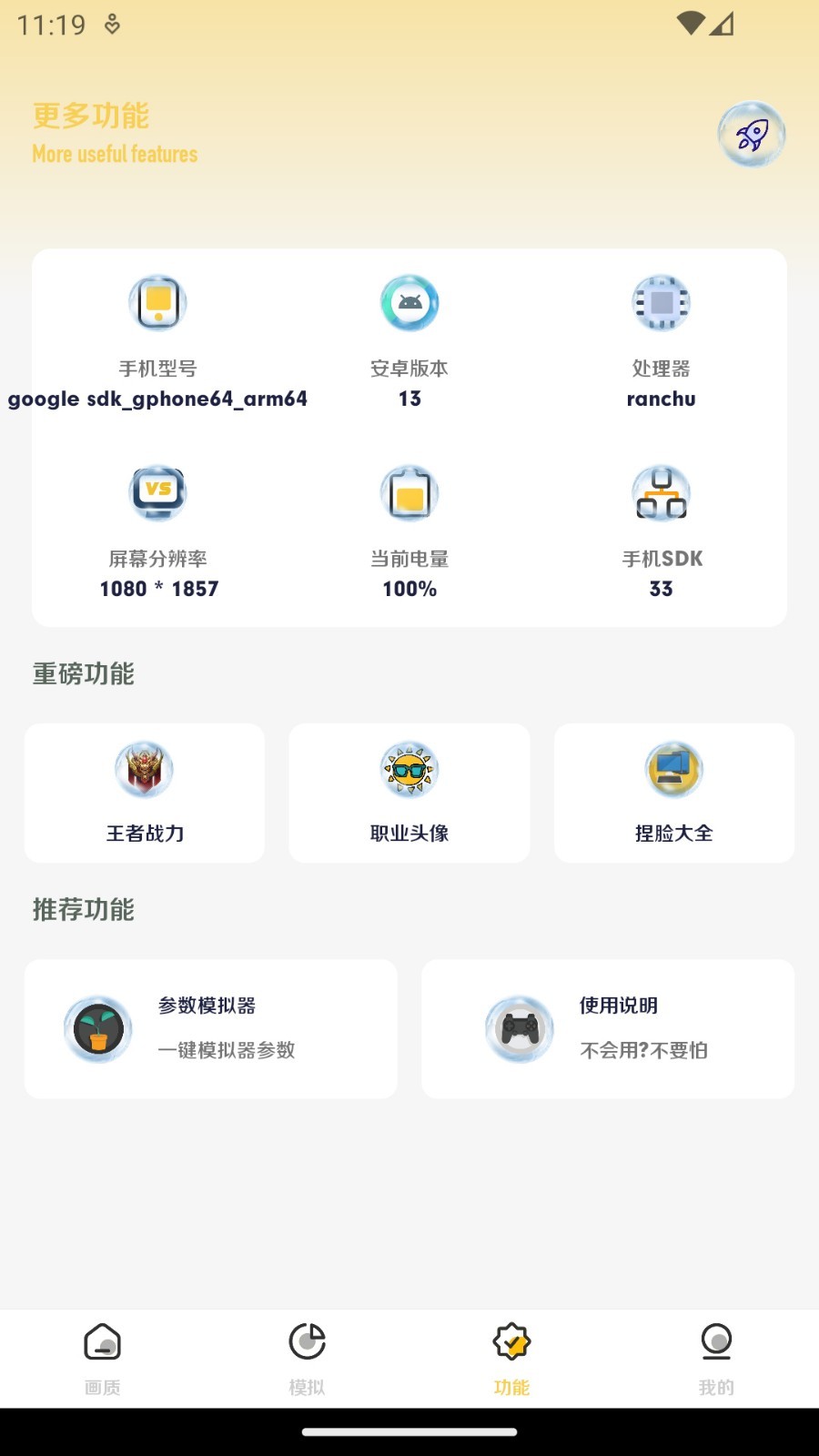
Task: Select the 功能 tab
Action: click(x=511, y=1359)
